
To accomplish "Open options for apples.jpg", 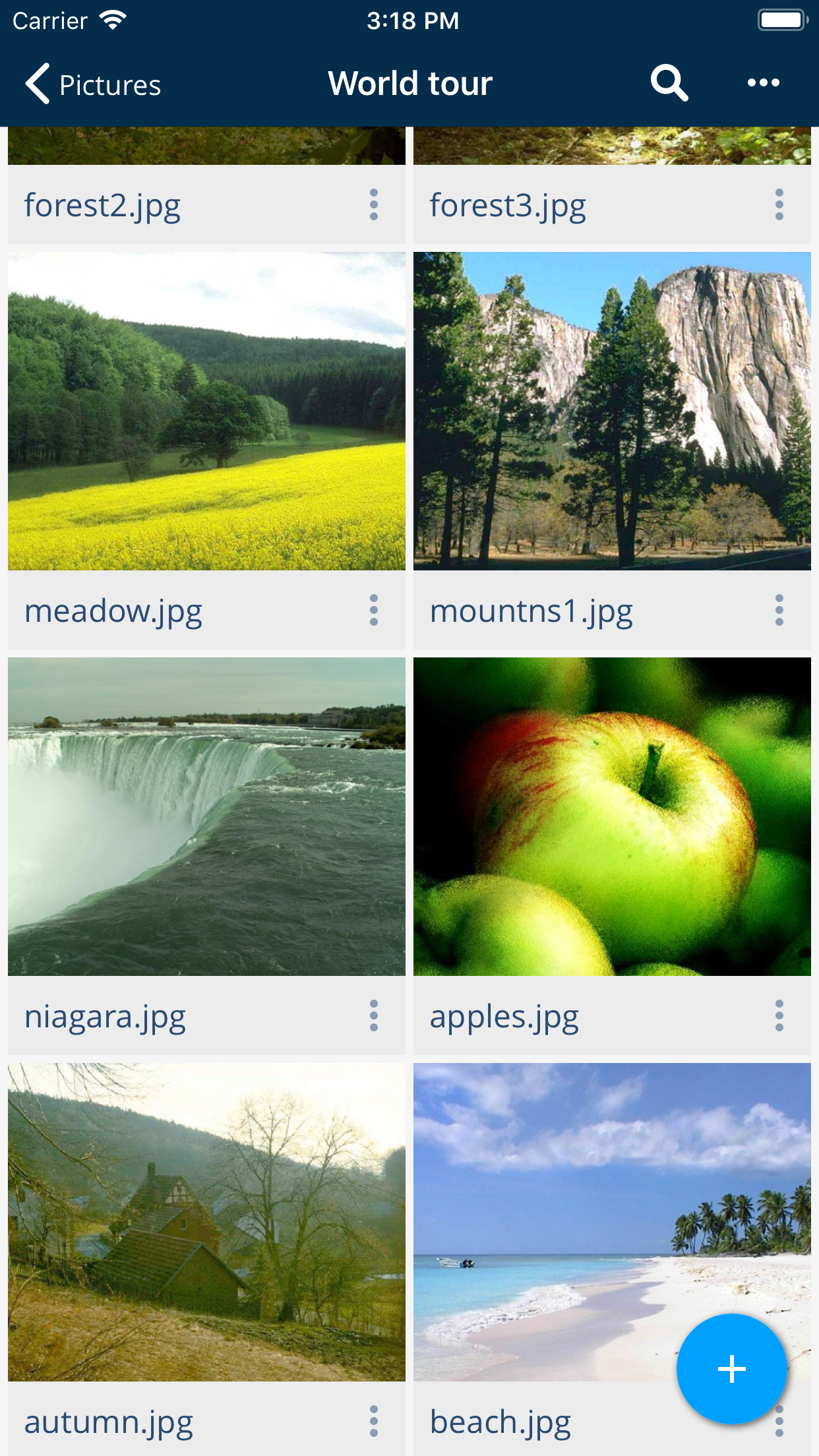I will (779, 1016).
